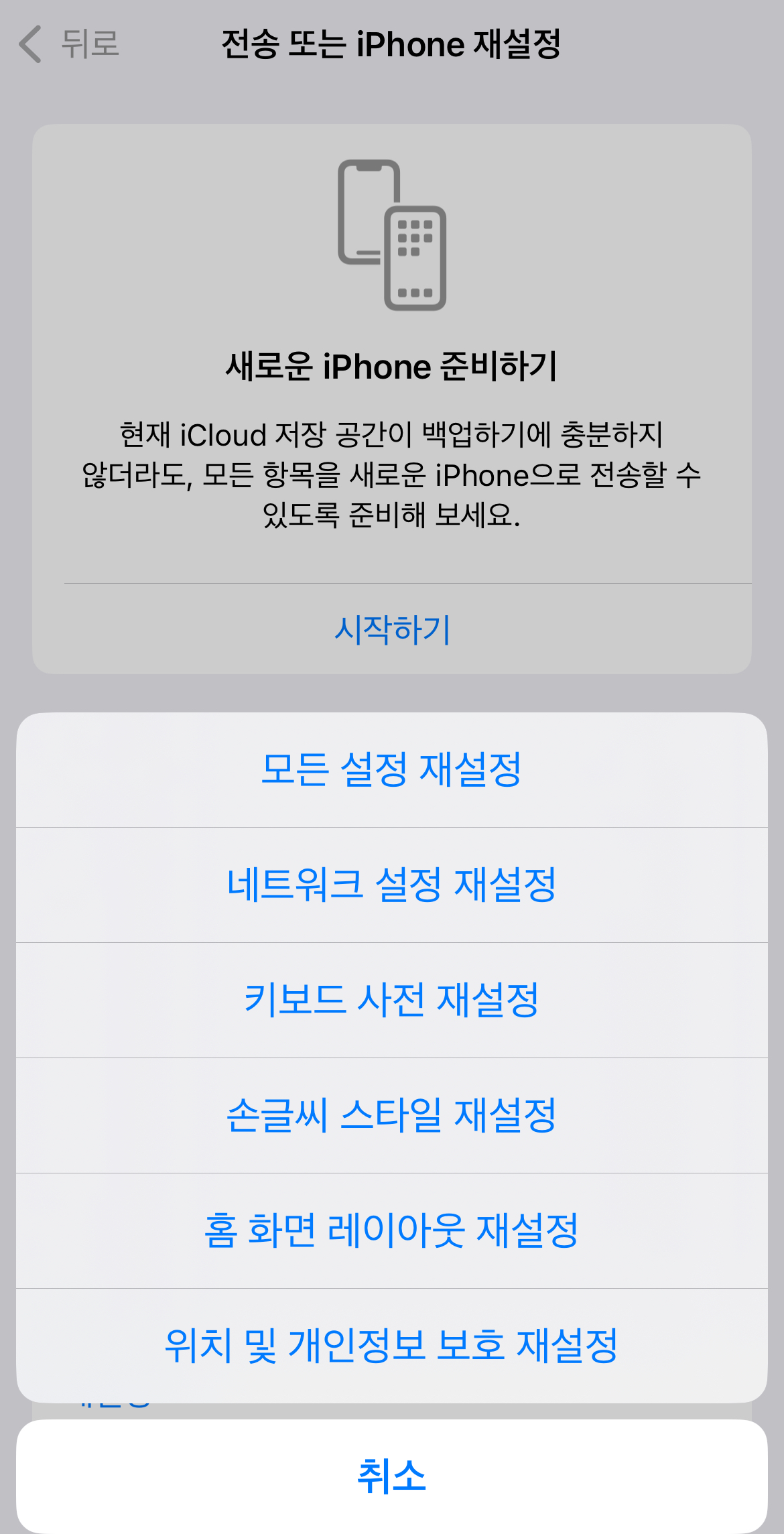
Task: Tap the two-phone transfer illustration icon
Action: pyautogui.click(x=392, y=235)
